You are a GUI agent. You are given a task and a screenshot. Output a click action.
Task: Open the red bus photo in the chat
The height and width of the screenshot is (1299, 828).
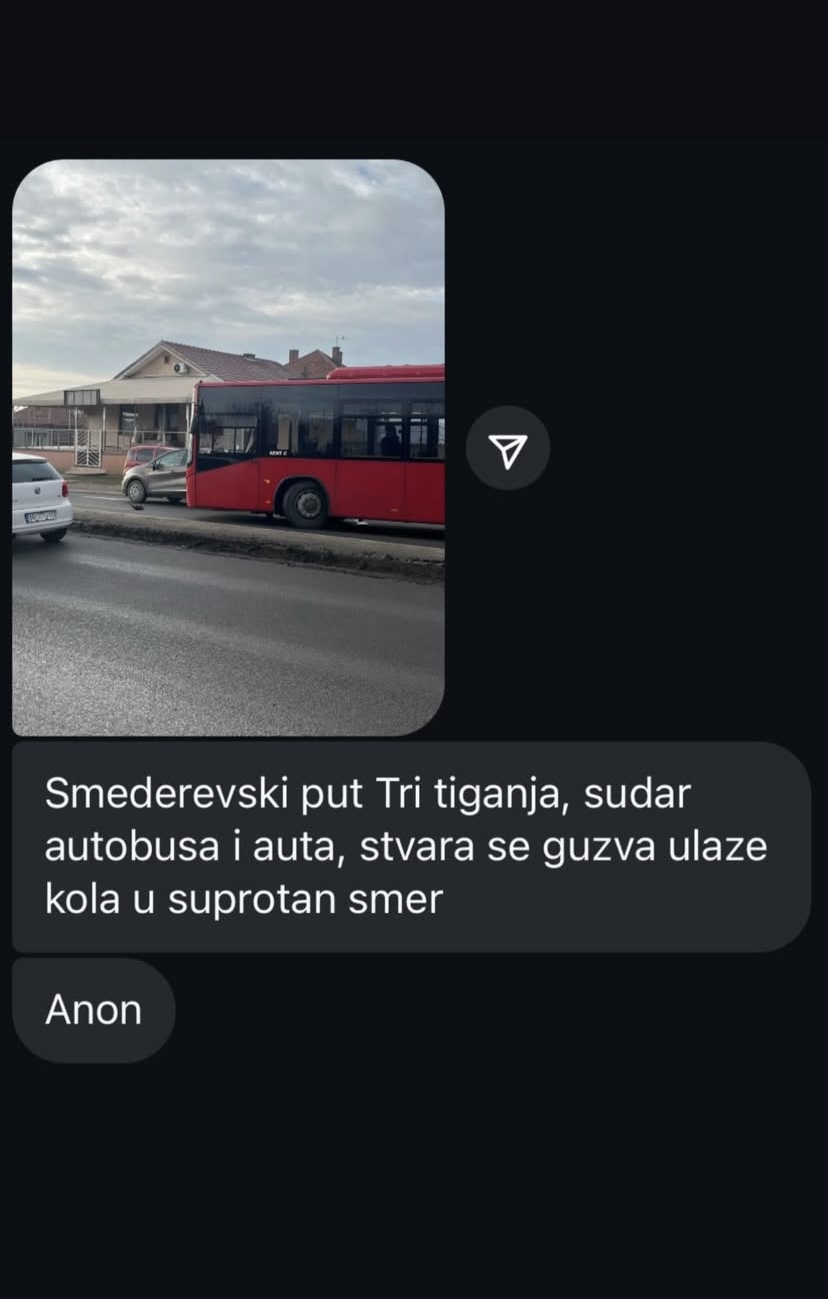tap(228, 448)
